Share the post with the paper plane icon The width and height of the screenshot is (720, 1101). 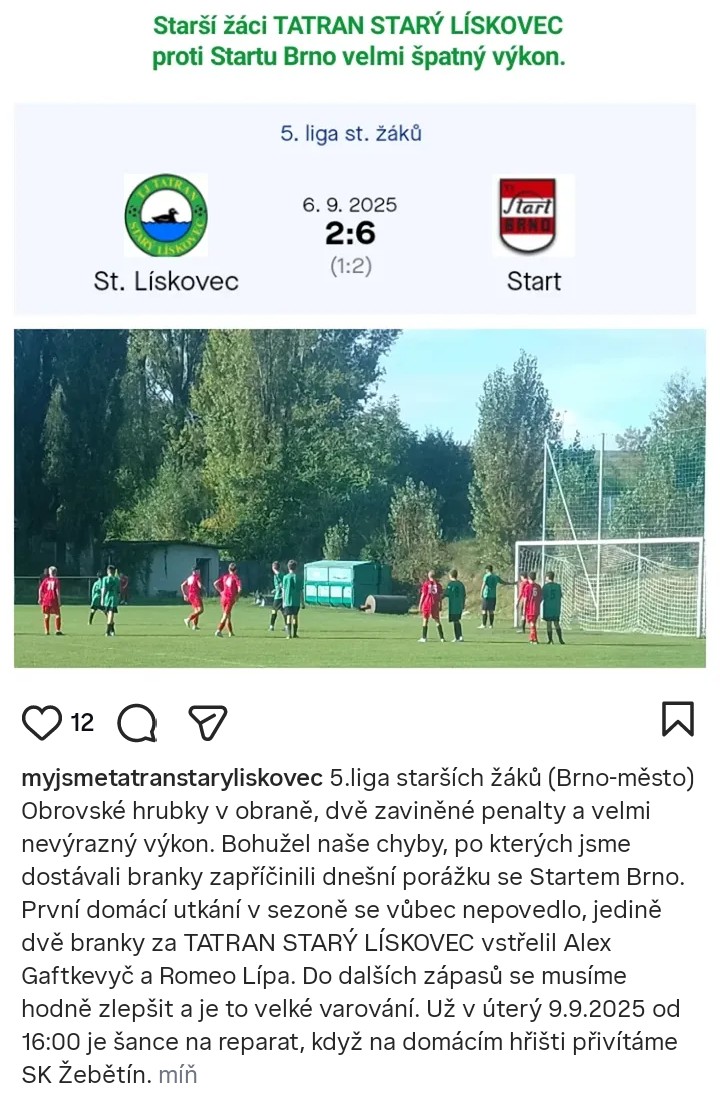pos(208,723)
